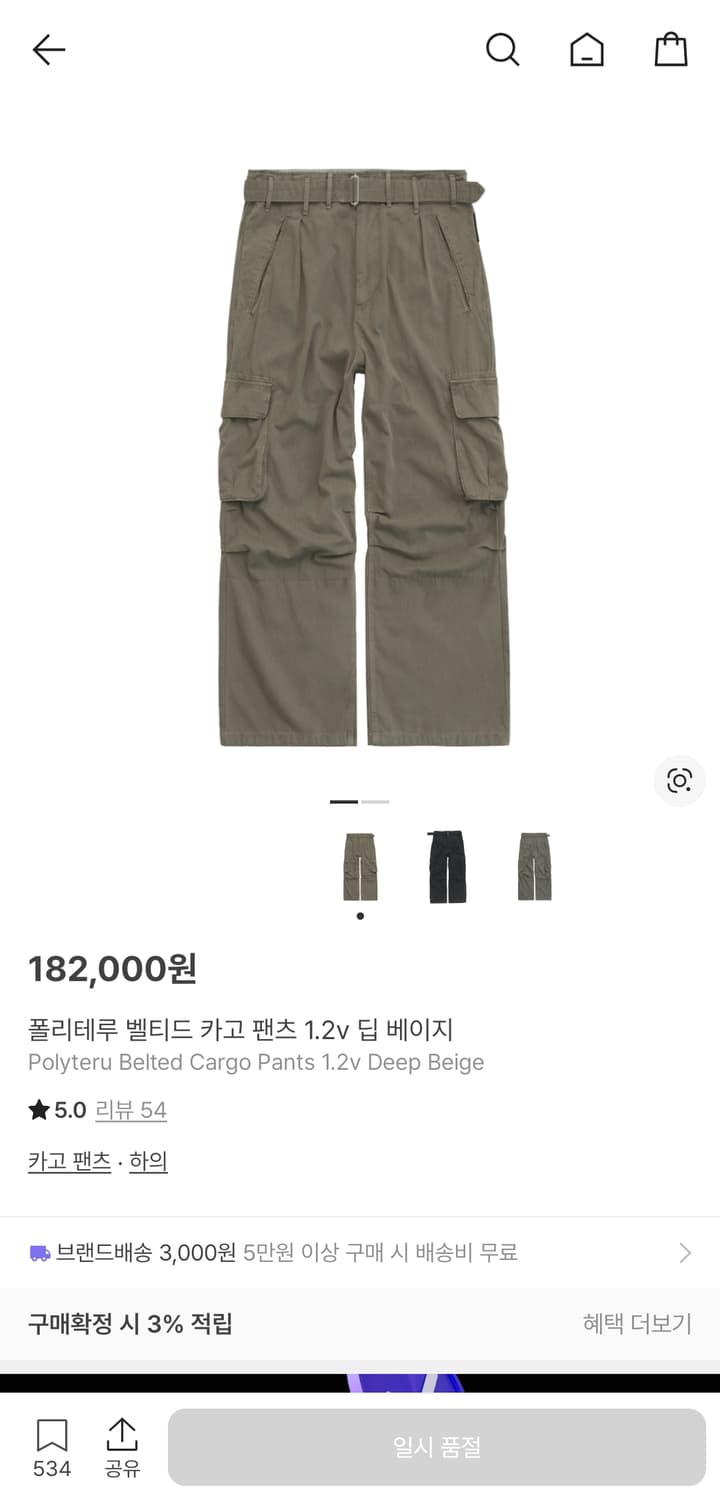Open the shopping bag cart icon
This screenshot has width=720, height=1500.
[669, 49]
